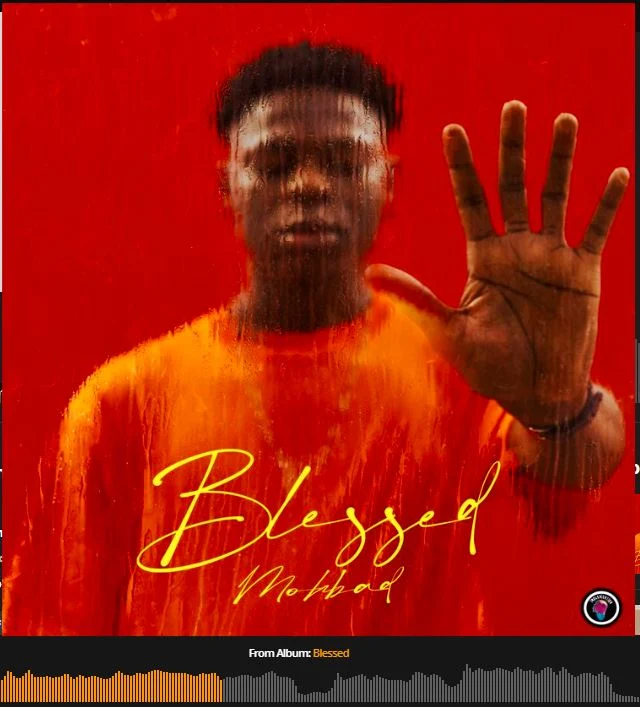The height and width of the screenshot is (707, 640).
Task: Seek to a point on the waveform
Action: point(400,687)
